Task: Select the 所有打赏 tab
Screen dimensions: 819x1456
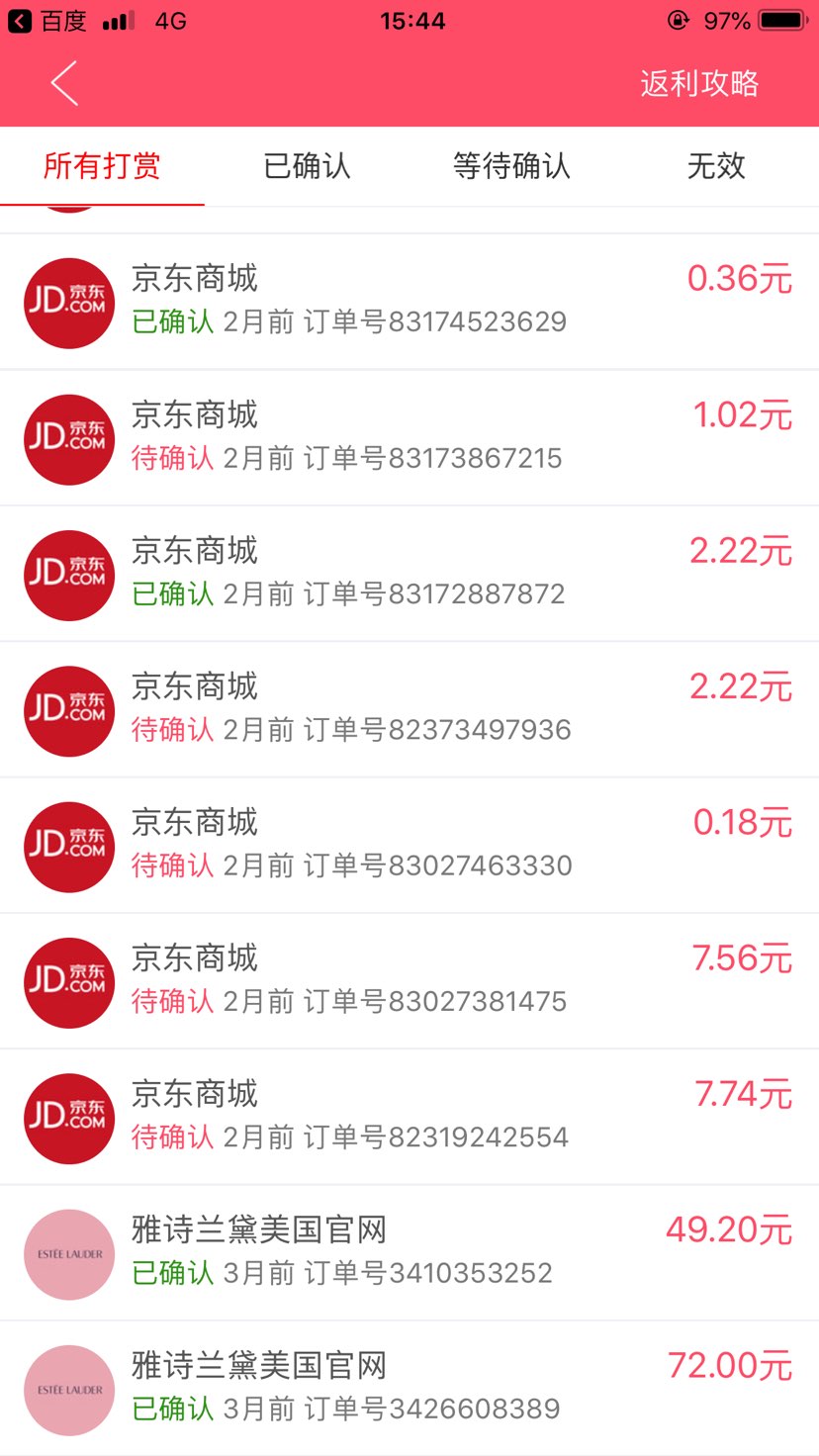Action: click(x=102, y=166)
